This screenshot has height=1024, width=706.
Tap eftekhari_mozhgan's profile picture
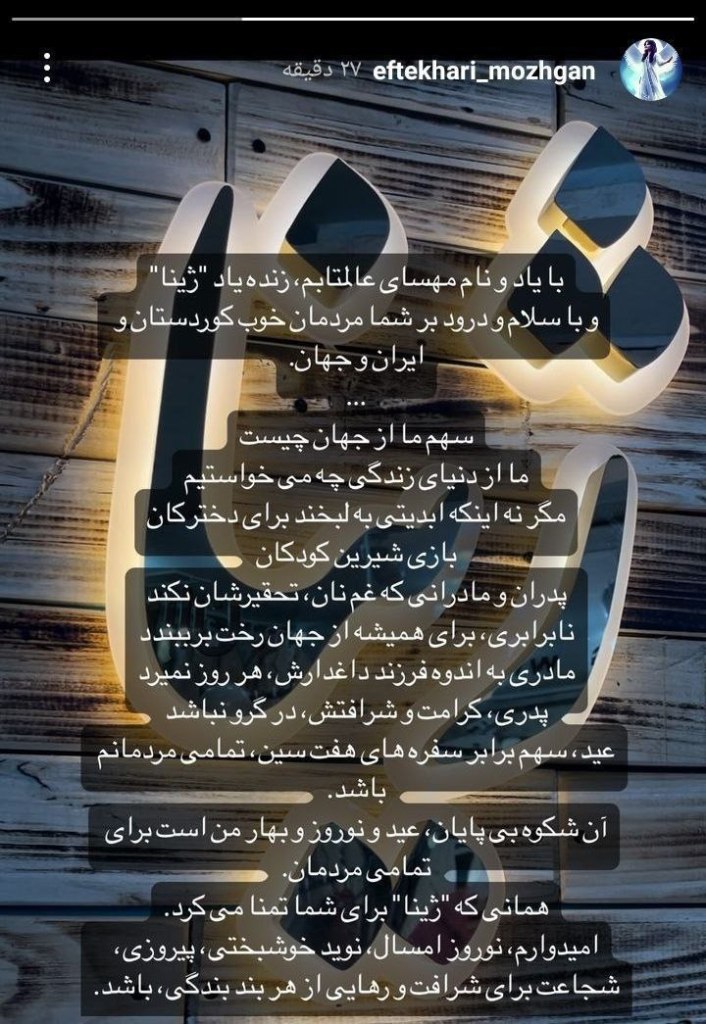tap(650, 69)
